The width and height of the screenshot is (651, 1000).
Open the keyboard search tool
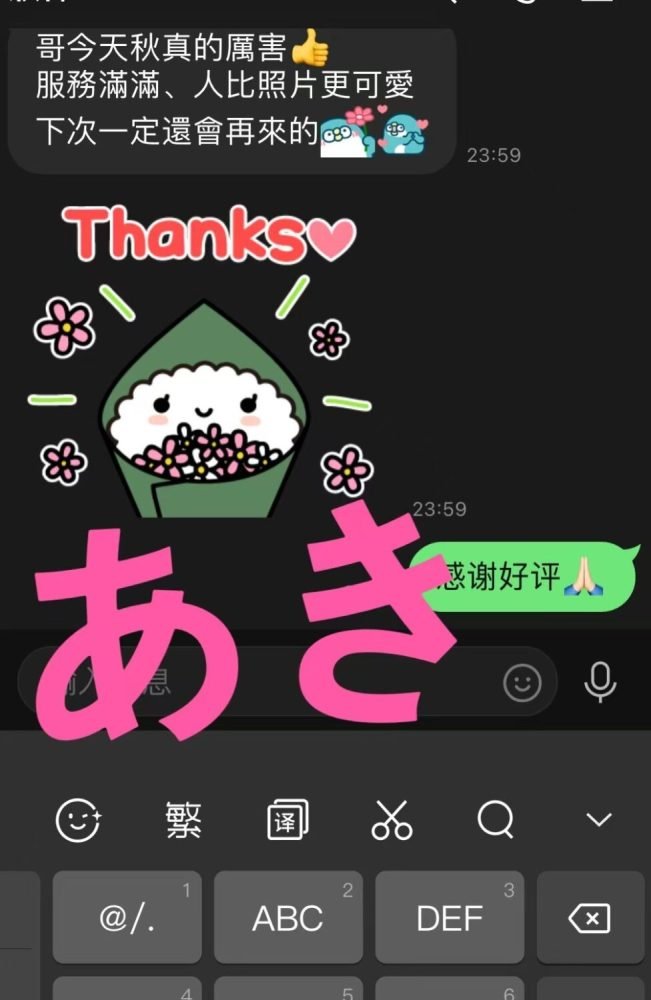pyautogui.click(x=495, y=821)
